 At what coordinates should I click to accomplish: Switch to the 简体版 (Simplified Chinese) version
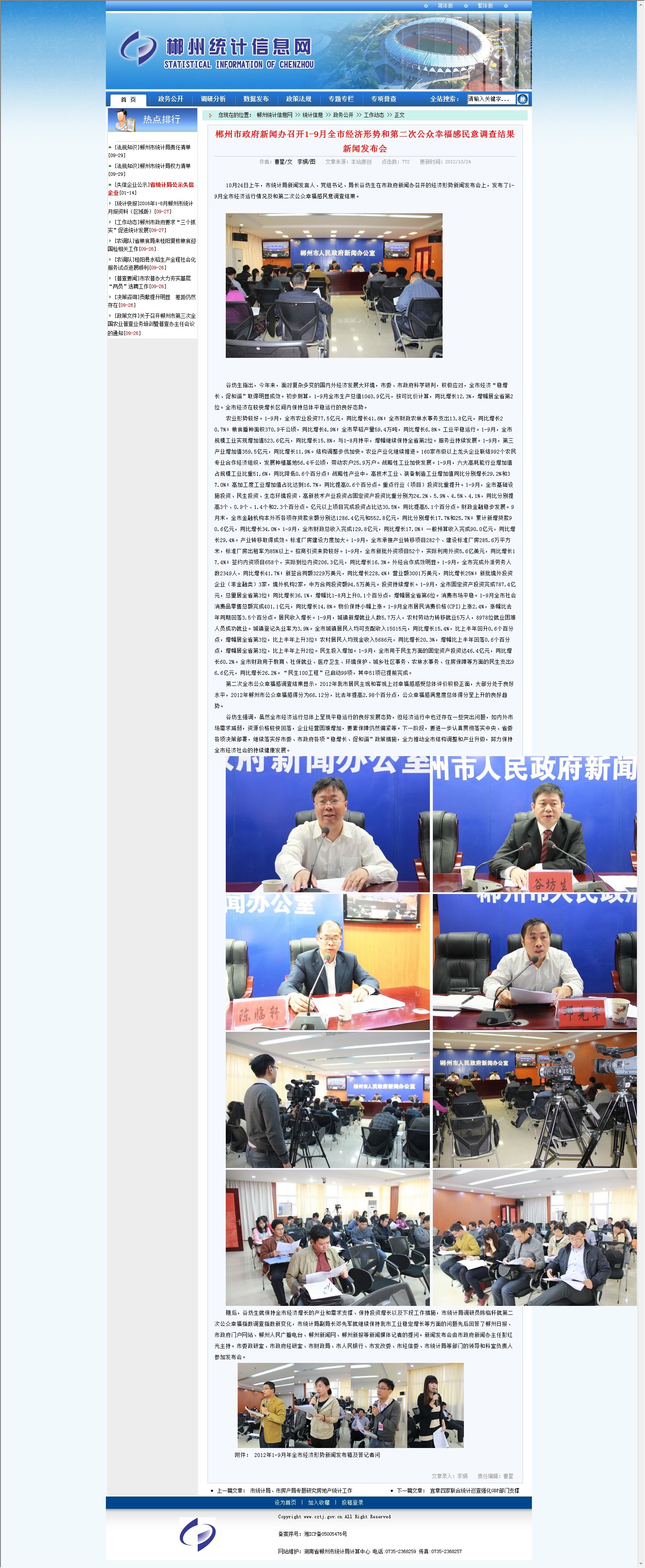click(445, 6)
